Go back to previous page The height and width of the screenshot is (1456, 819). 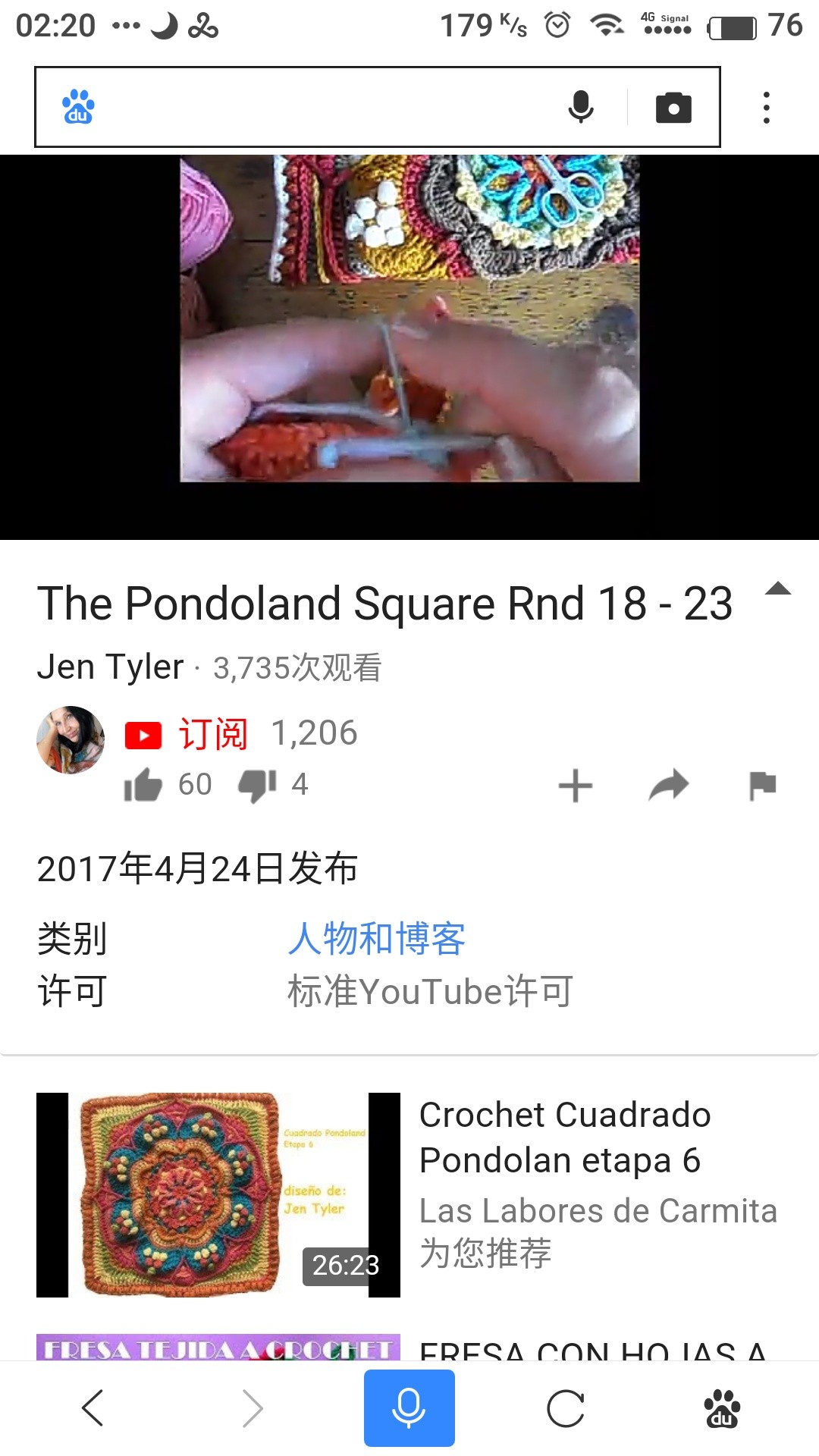[x=93, y=1408]
